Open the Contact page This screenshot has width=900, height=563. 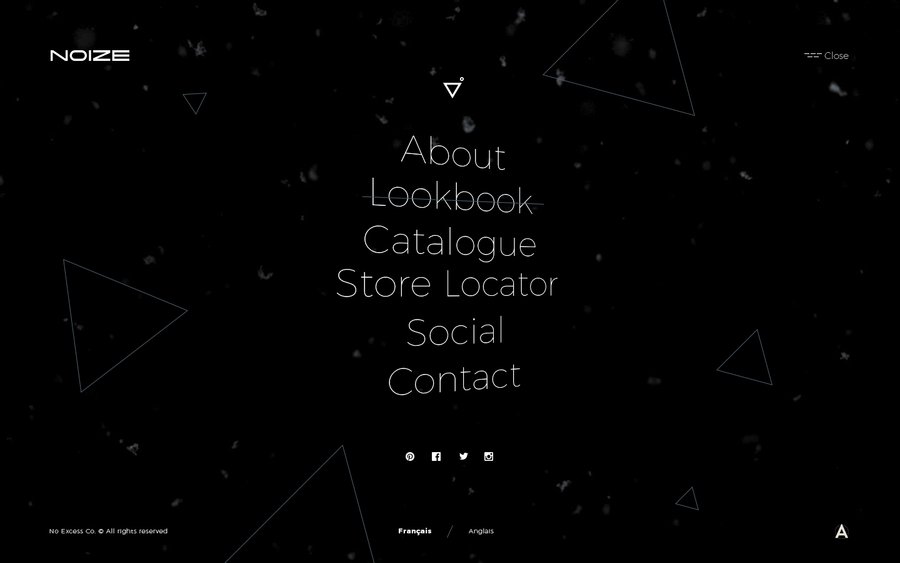pos(454,379)
